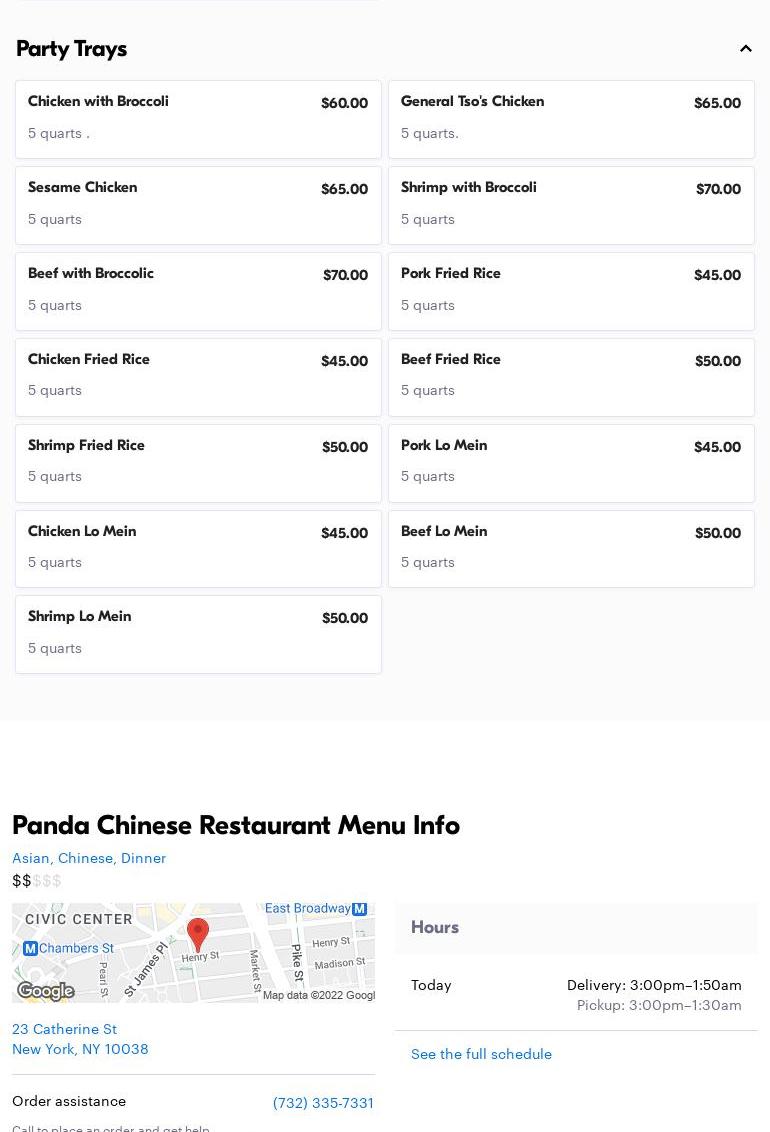
Task: Call order assistance at (732) 335-7331
Action: 323,1103
